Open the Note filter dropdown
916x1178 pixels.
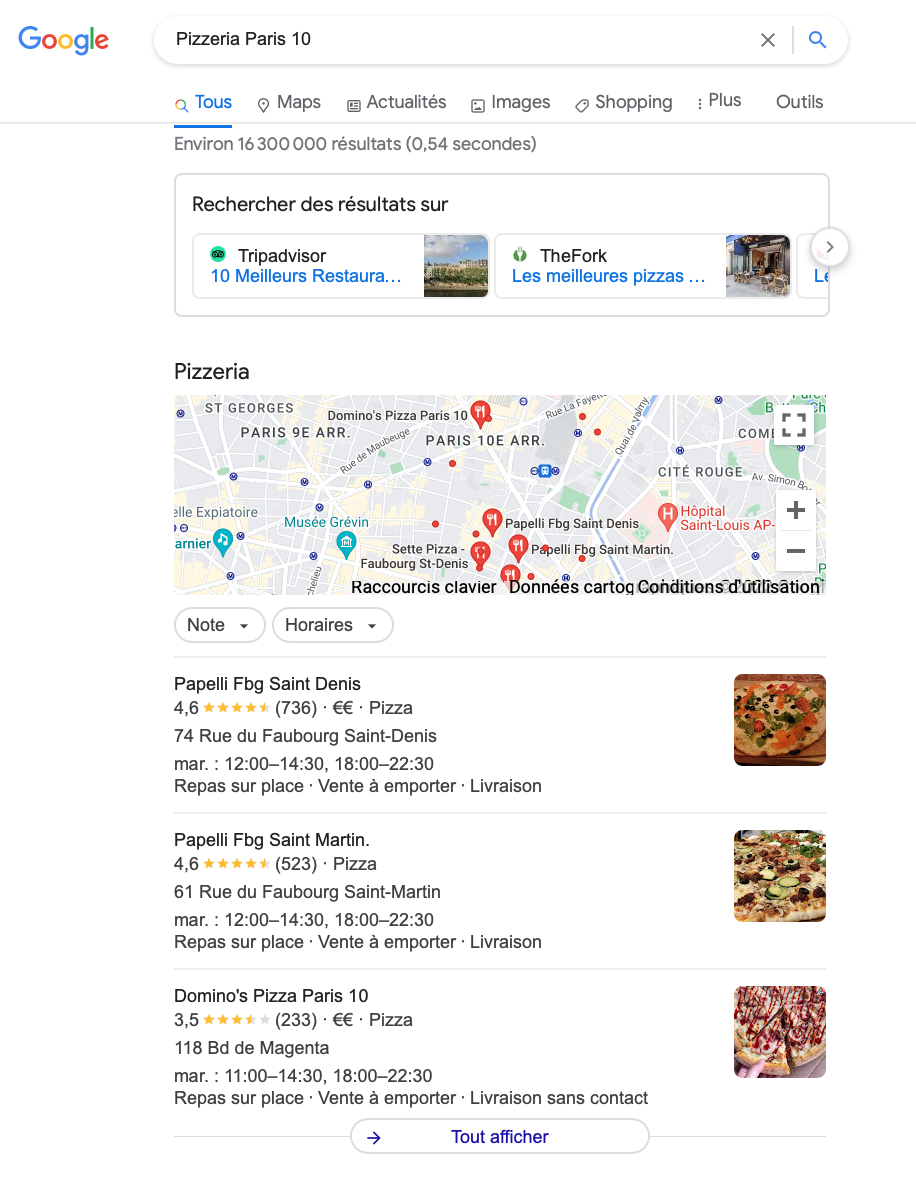click(x=219, y=625)
